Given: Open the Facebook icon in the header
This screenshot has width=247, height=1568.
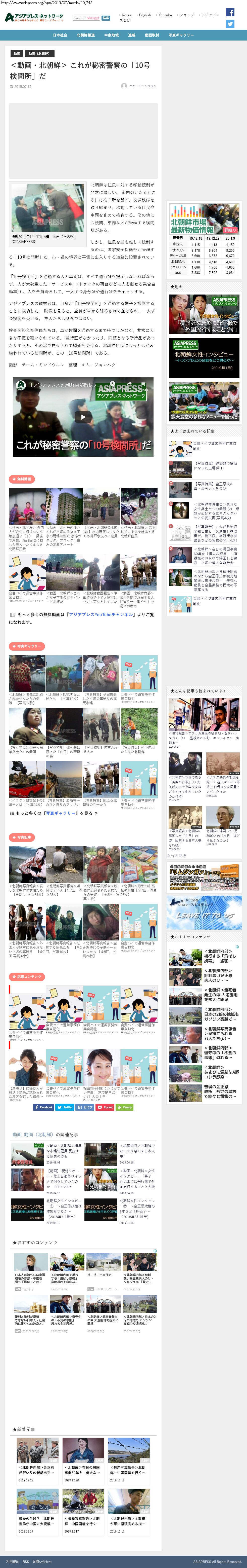Looking at the screenshot, I should 230,12.
